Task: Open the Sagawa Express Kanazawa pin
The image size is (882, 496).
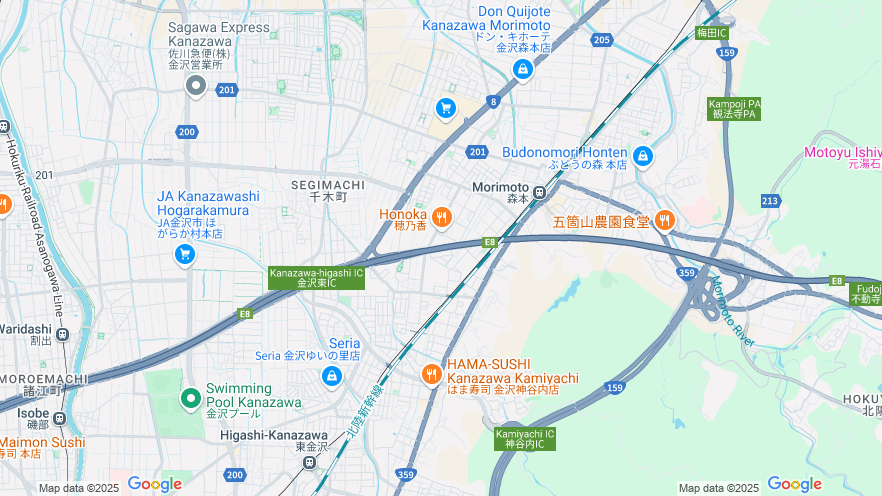Action: click(196, 85)
